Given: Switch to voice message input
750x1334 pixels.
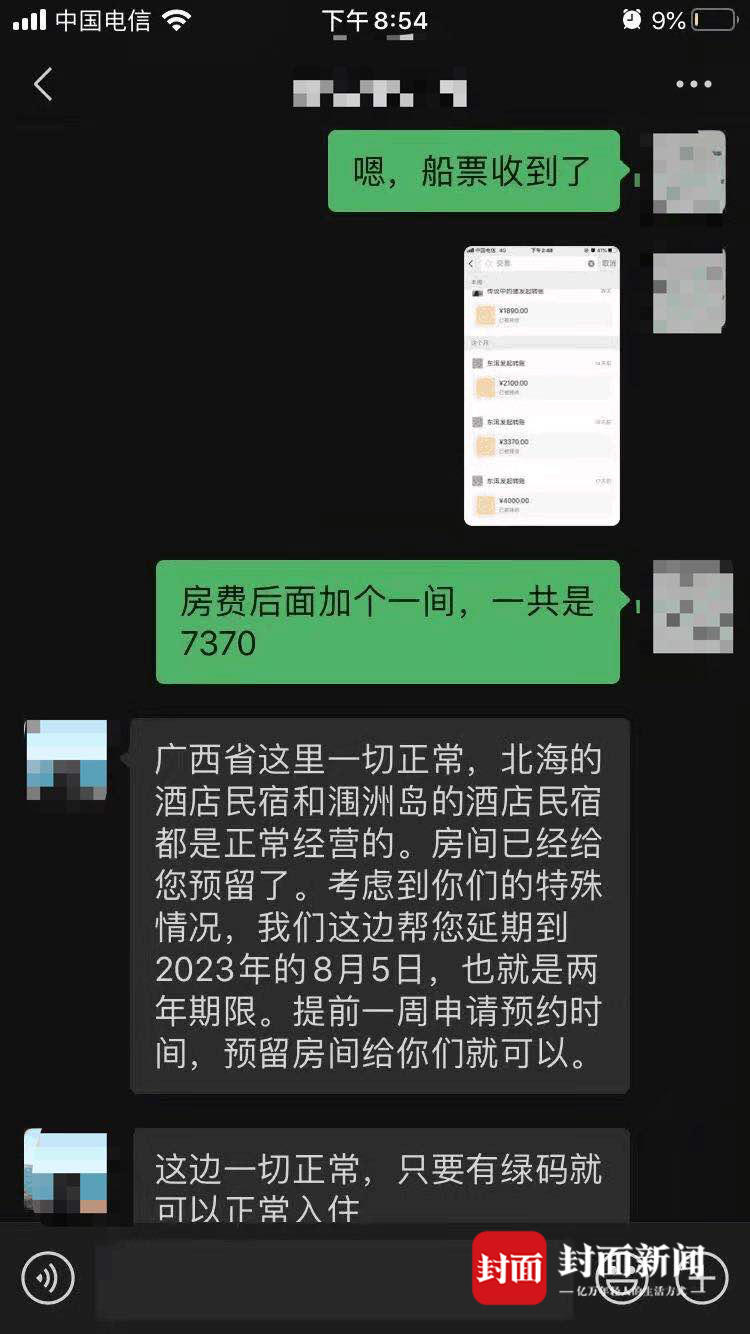Looking at the screenshot, I should click(x=48, y=1277).
